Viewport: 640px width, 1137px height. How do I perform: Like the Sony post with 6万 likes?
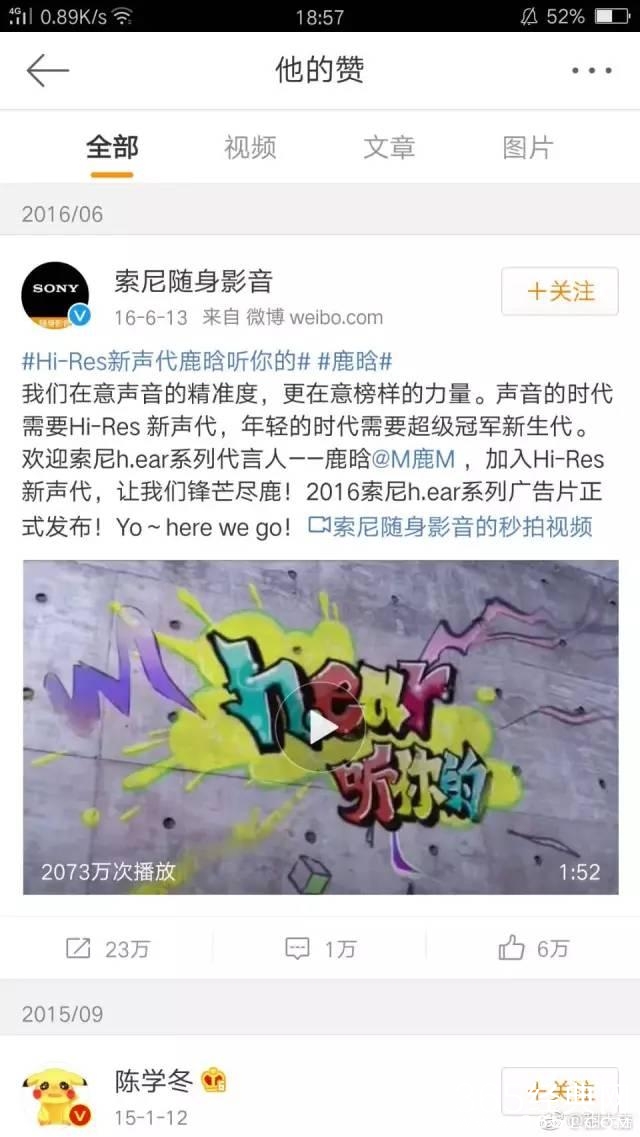532,948
